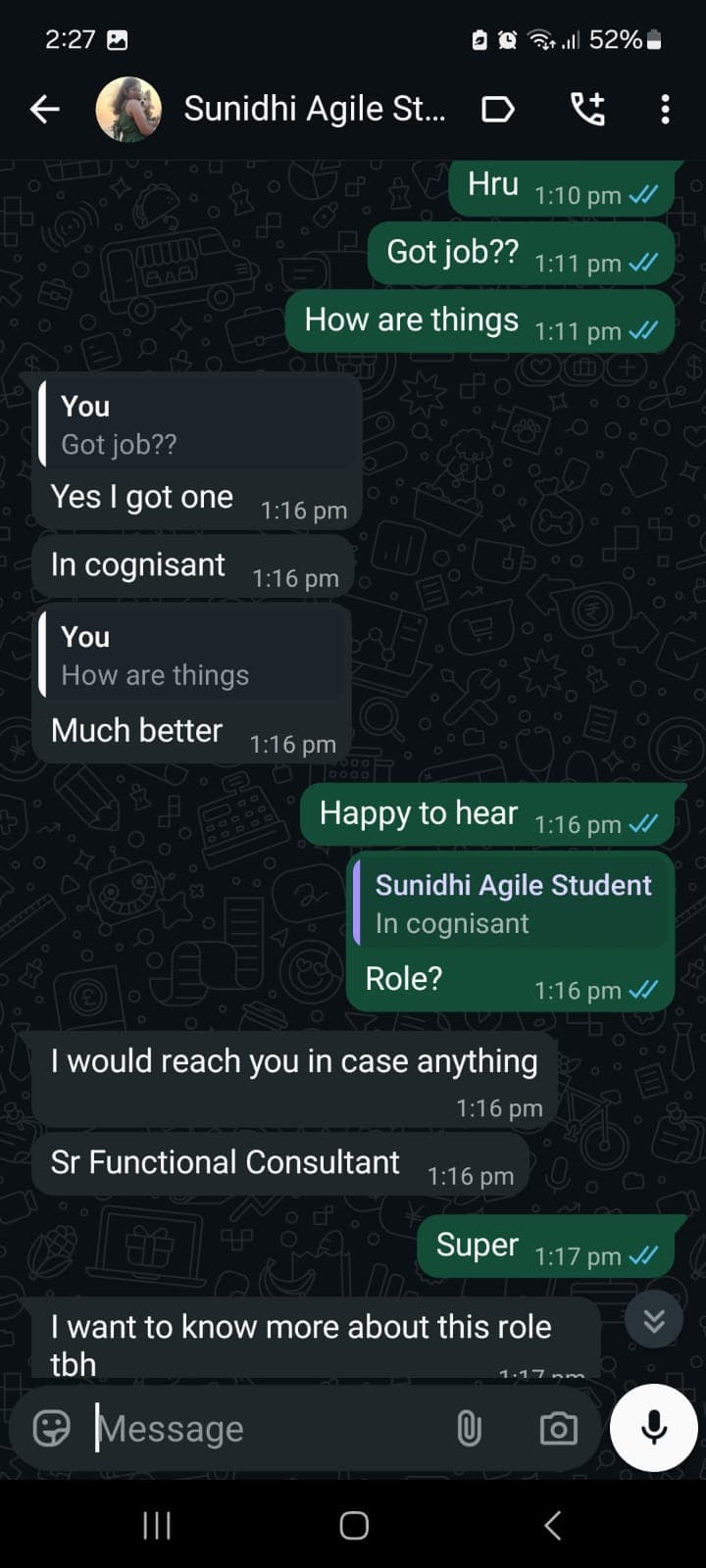This screenshot has height=1568, width=706.
Task: Tap the voice message microphone button
Action: (x=653, y=1428)
